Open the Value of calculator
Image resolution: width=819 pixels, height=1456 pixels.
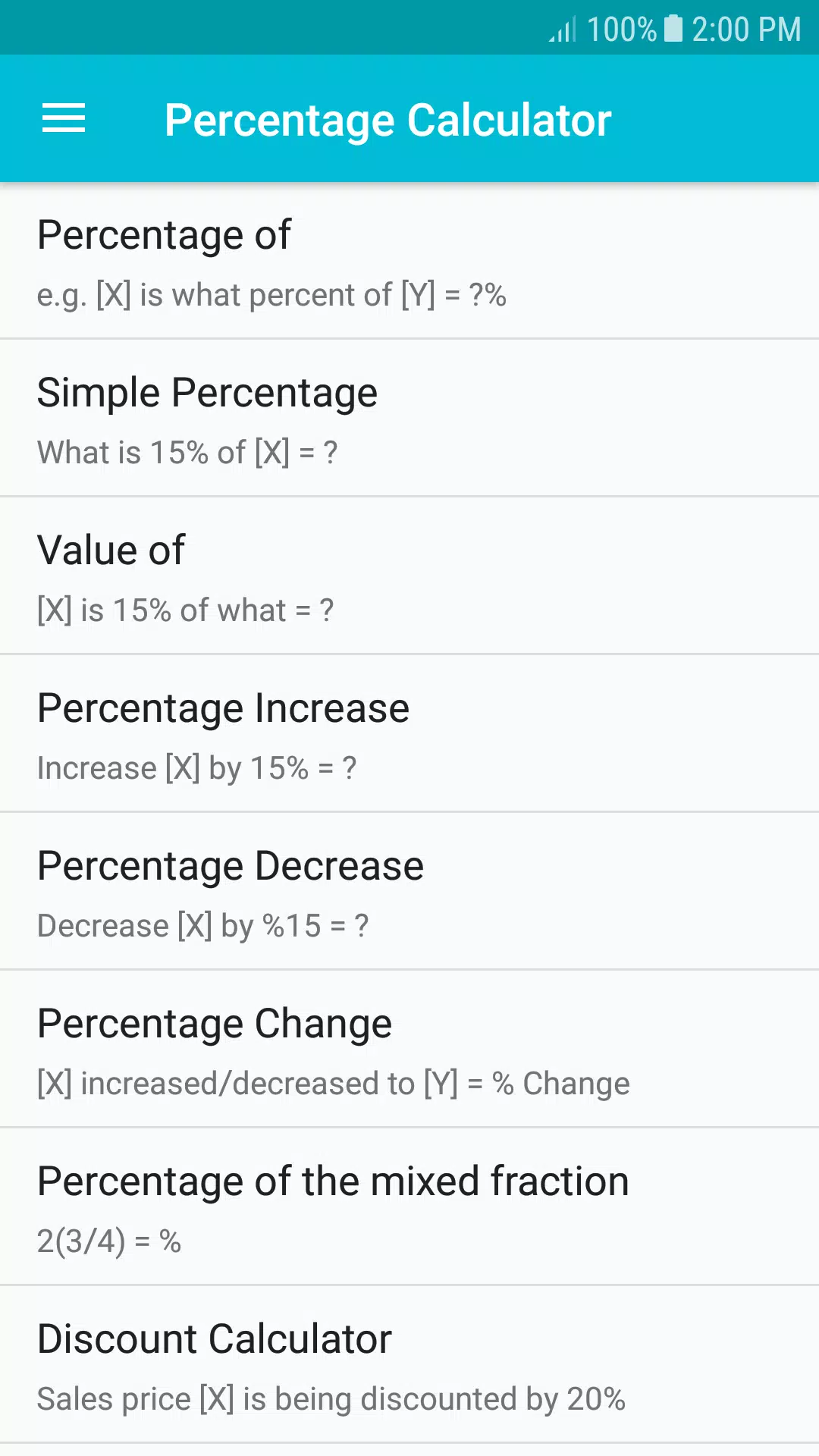(x=409, y=576)
